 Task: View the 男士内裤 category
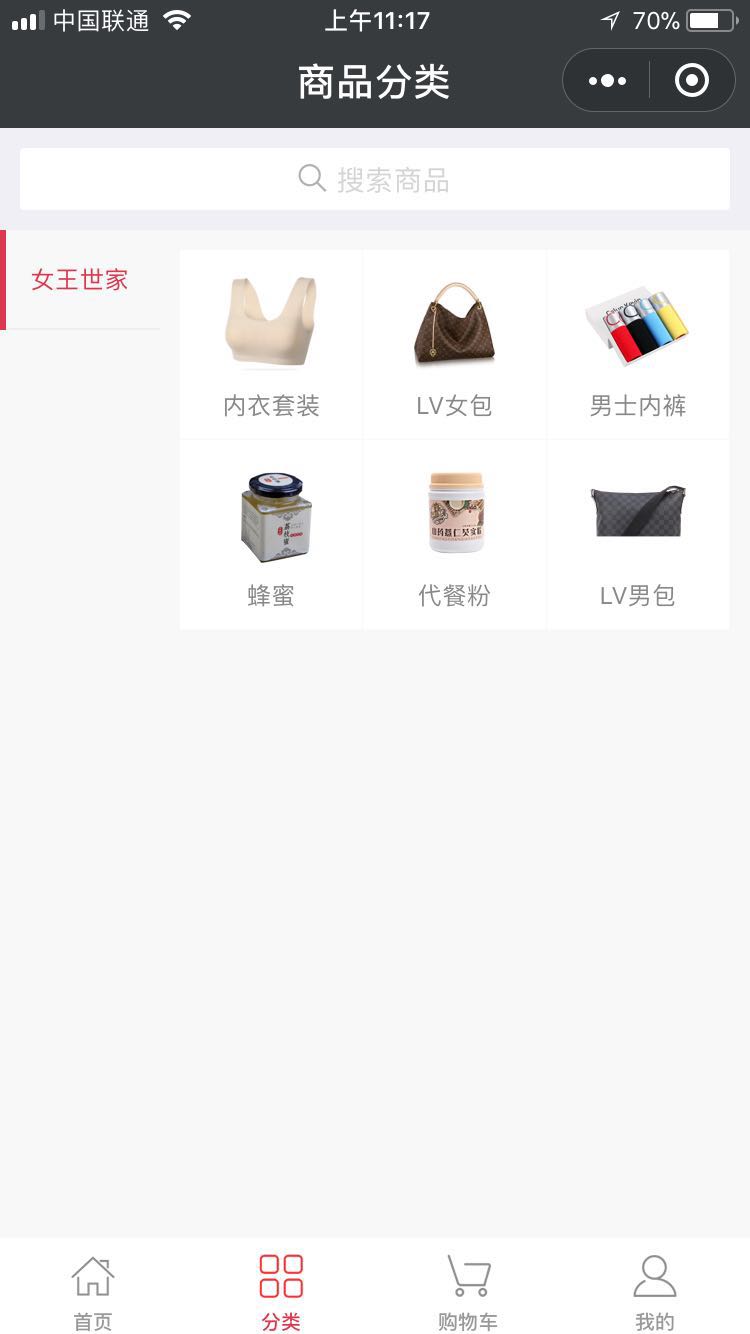(638, 345)
